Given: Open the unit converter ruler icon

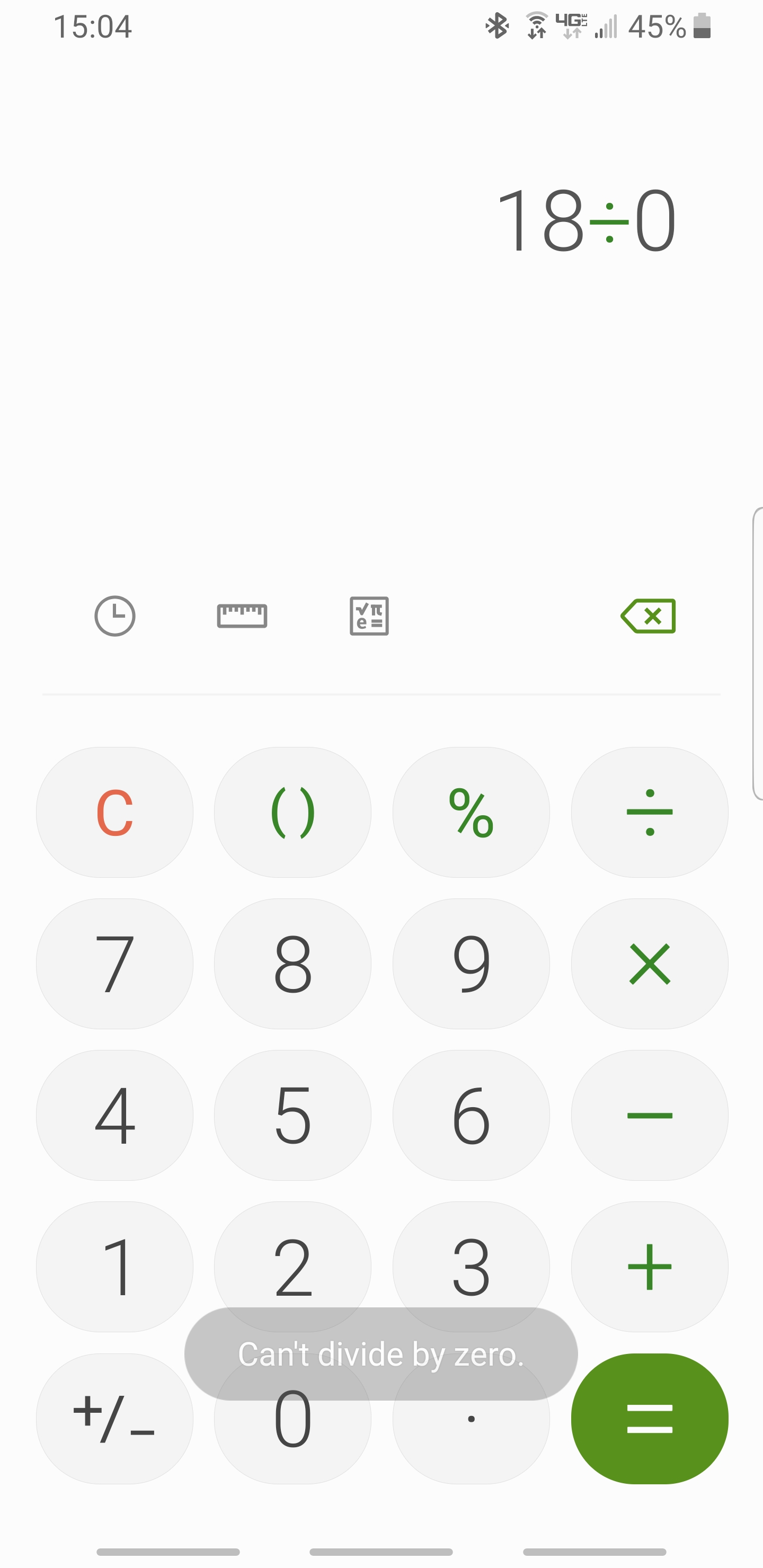Looking at the screenshot, I should point(242,616).
